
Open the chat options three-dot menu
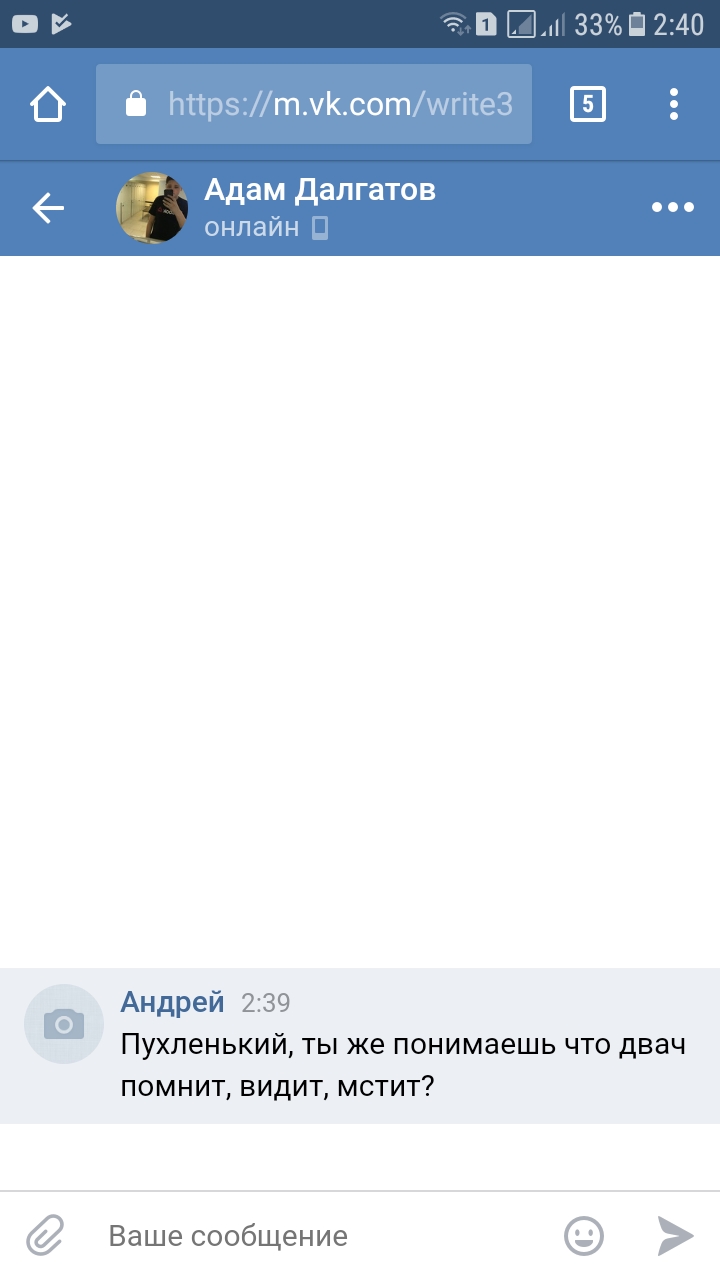pyautogui.click(x=673, y=208)
